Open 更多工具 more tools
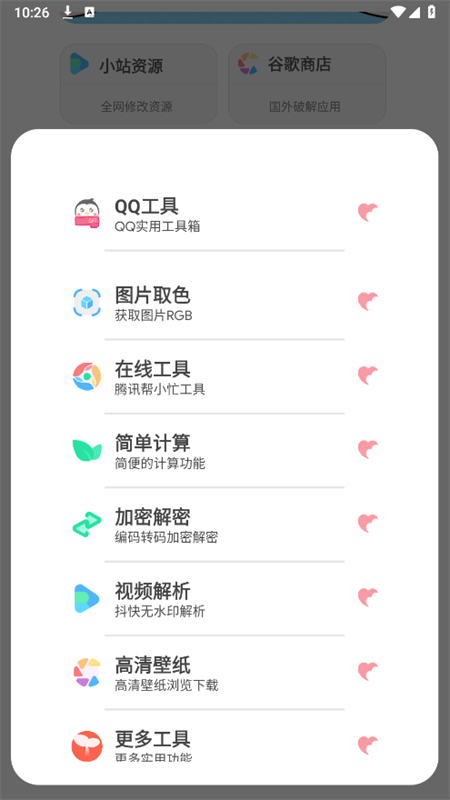 [224, 745]
